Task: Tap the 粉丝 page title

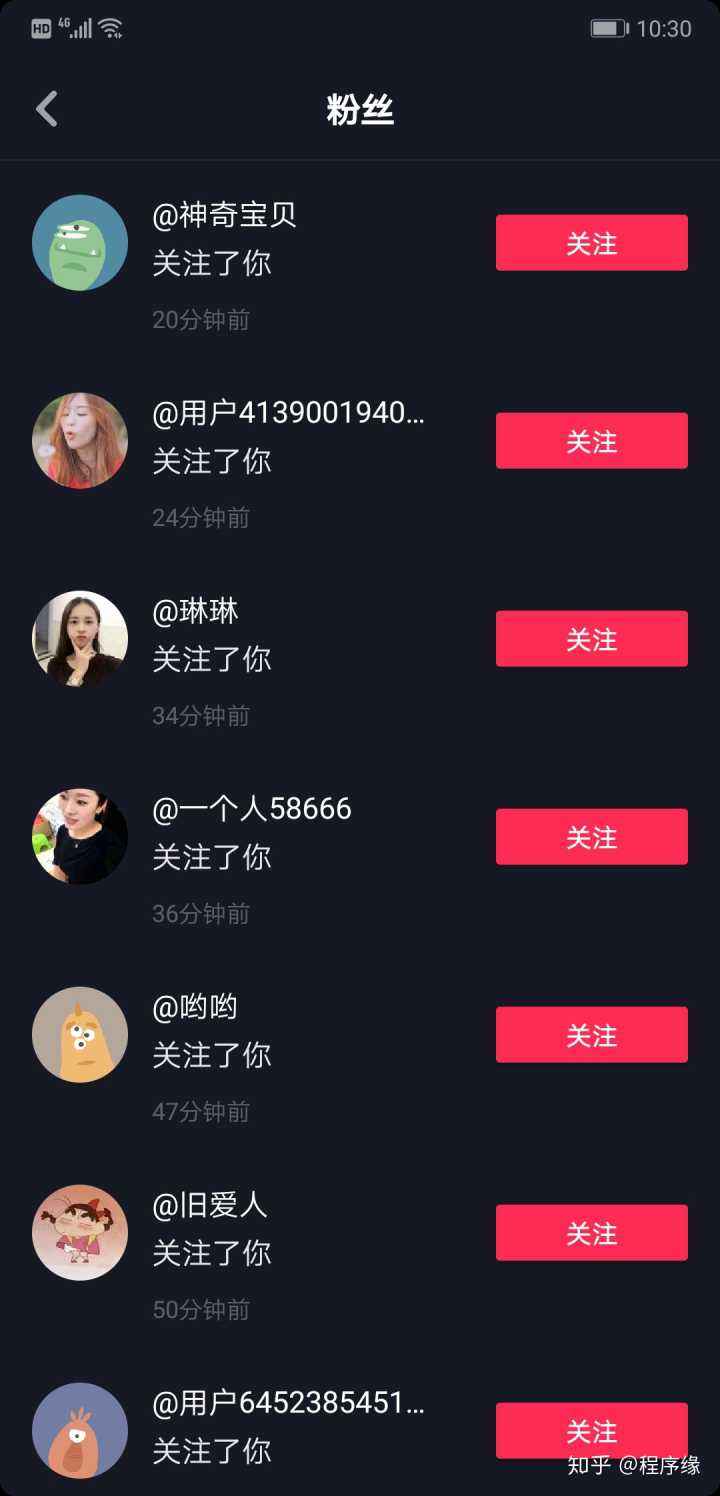Action: pyautogui.click(x=360, y=110)
